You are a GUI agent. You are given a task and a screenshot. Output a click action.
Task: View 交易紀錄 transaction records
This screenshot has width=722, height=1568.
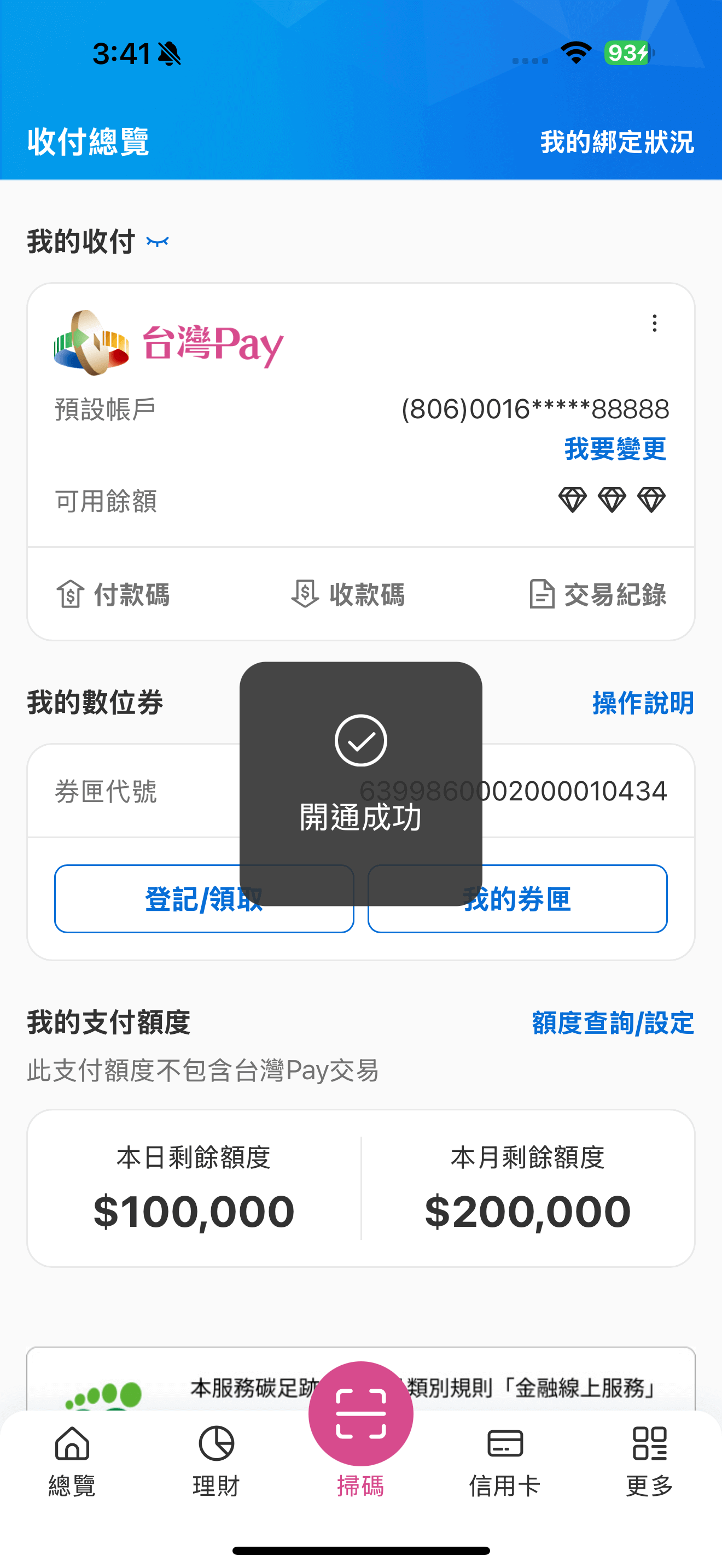pyautogui.click(x=598, y=594)
